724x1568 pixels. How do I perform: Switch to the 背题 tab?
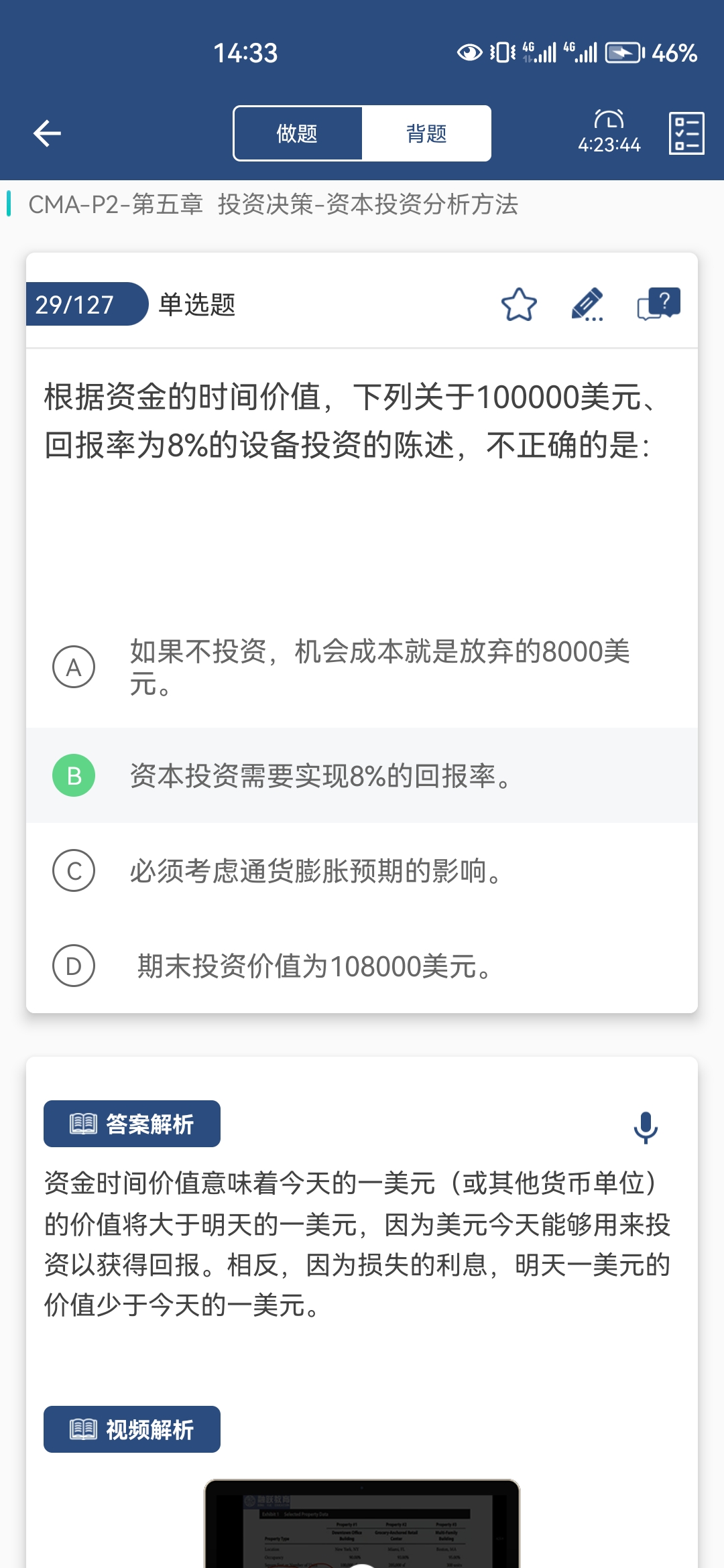point(426,133)
